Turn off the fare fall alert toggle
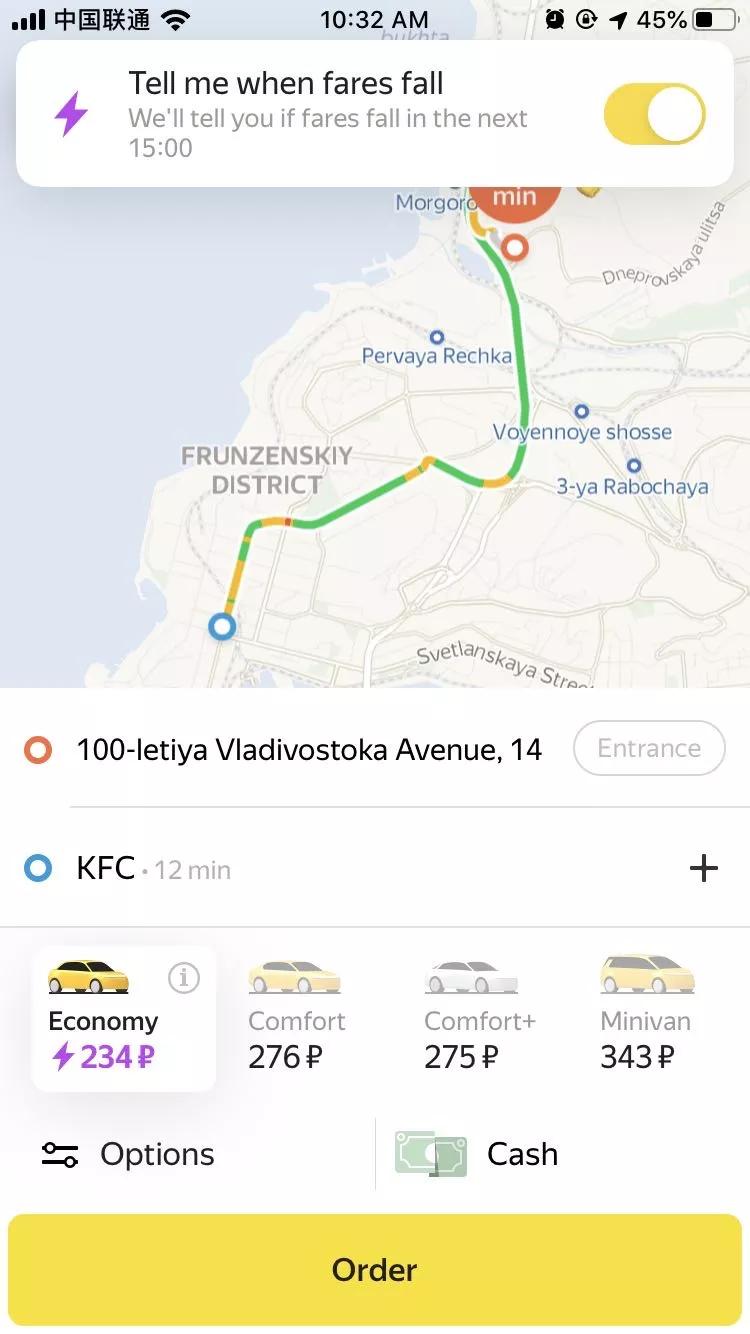This screenshot has height=1334, width=750. point(654,115)
